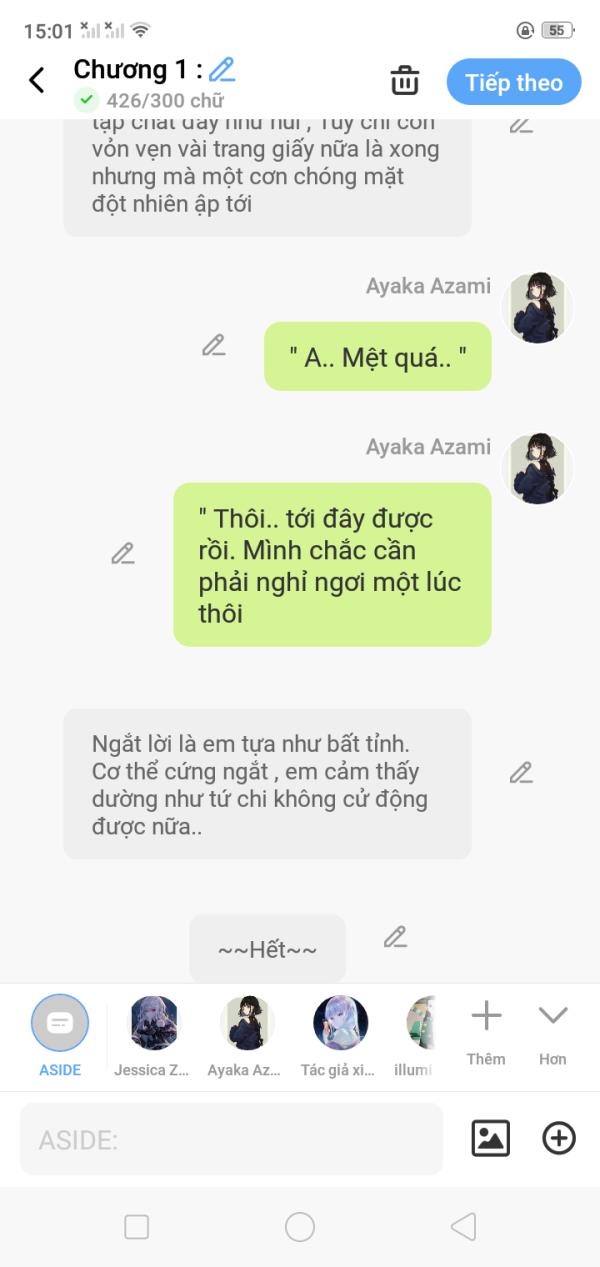This screenshot has height=1267, width=600.
Task: Go to the system home screen
Action: pyautogui.click(x=300, y=1227)
